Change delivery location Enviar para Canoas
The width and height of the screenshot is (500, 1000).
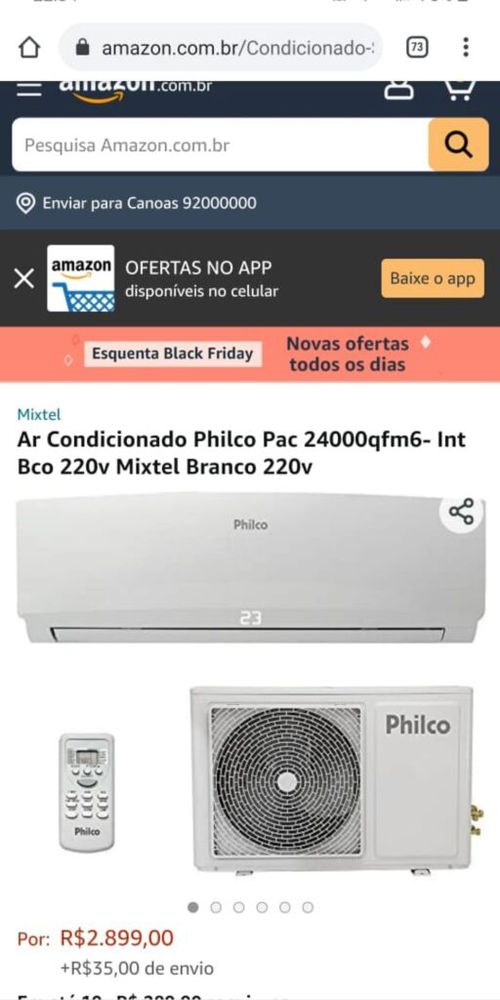(x=136, y=203)
